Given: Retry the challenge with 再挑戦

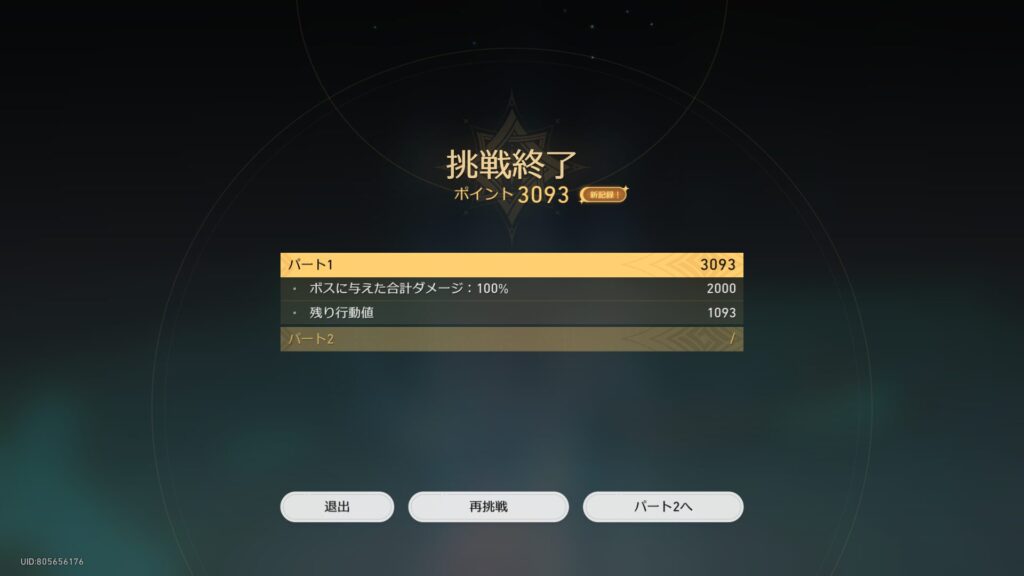Looking at the screenshot, I should pos(488,507).
